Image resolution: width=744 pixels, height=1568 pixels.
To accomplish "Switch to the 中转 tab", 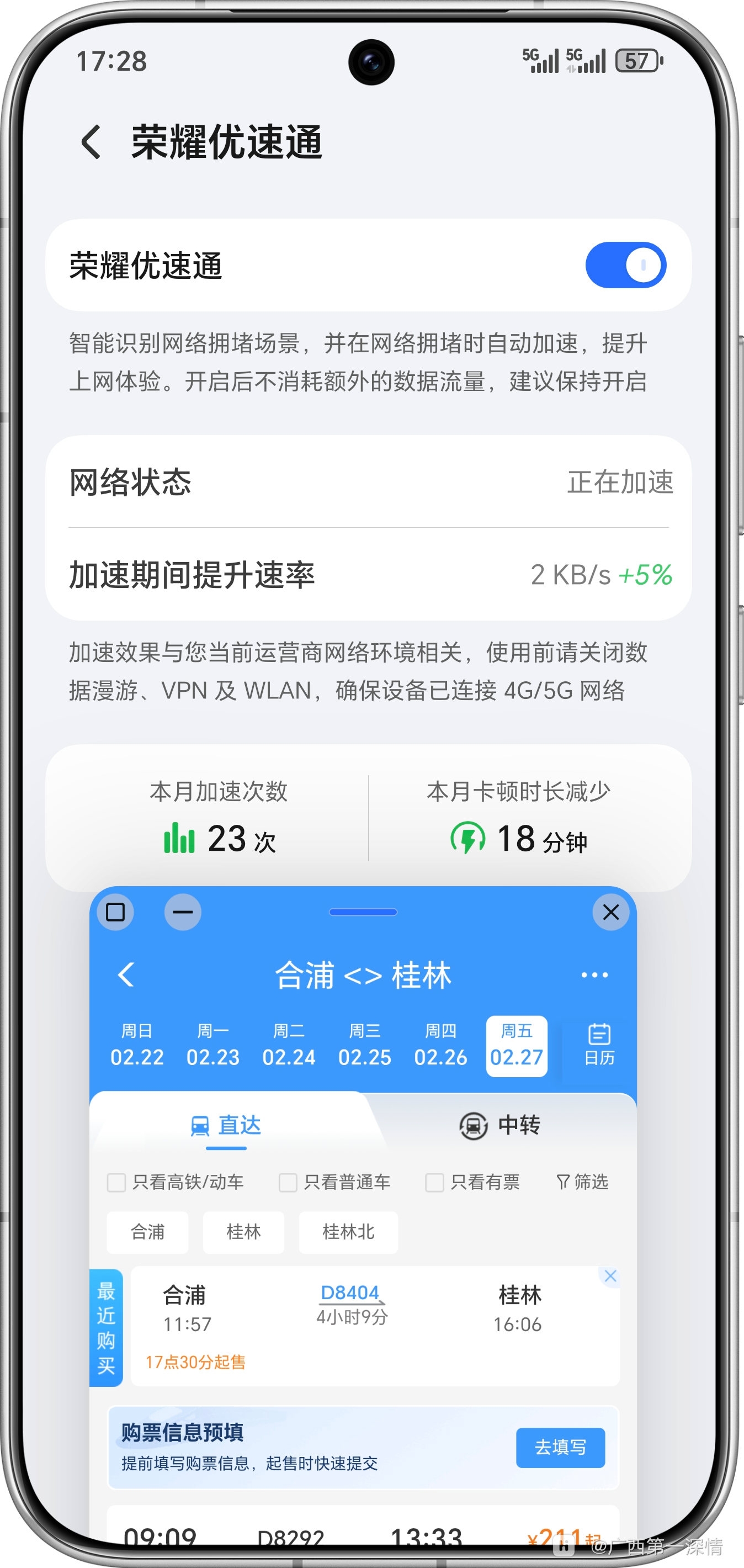I will [x=500, y=1125].
